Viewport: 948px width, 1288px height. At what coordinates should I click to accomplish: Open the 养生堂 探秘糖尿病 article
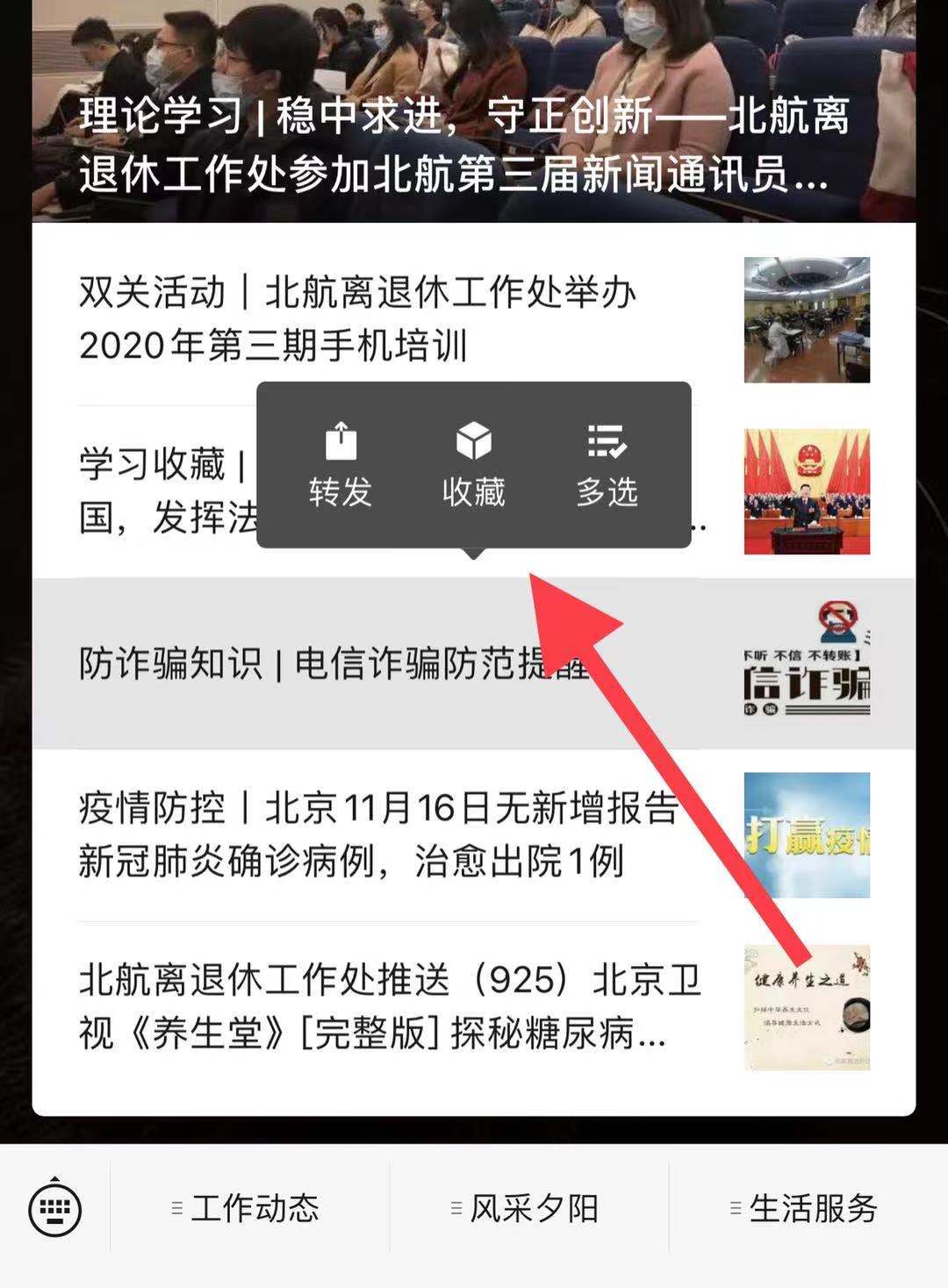(386, 1006)
